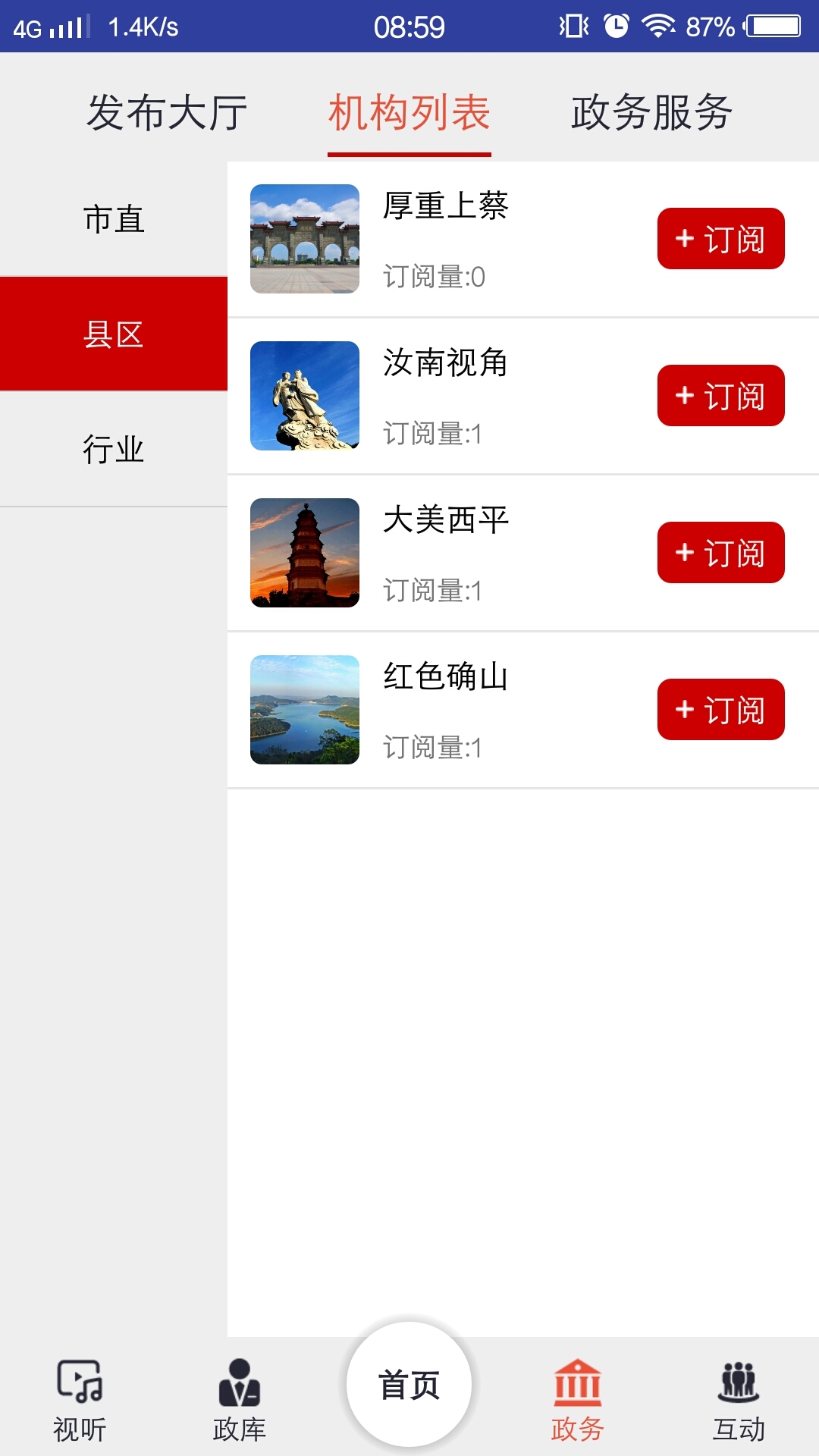819x1456 pixels.
Task: Go to the 视听 tab
Action: [x=80, y=1400]
